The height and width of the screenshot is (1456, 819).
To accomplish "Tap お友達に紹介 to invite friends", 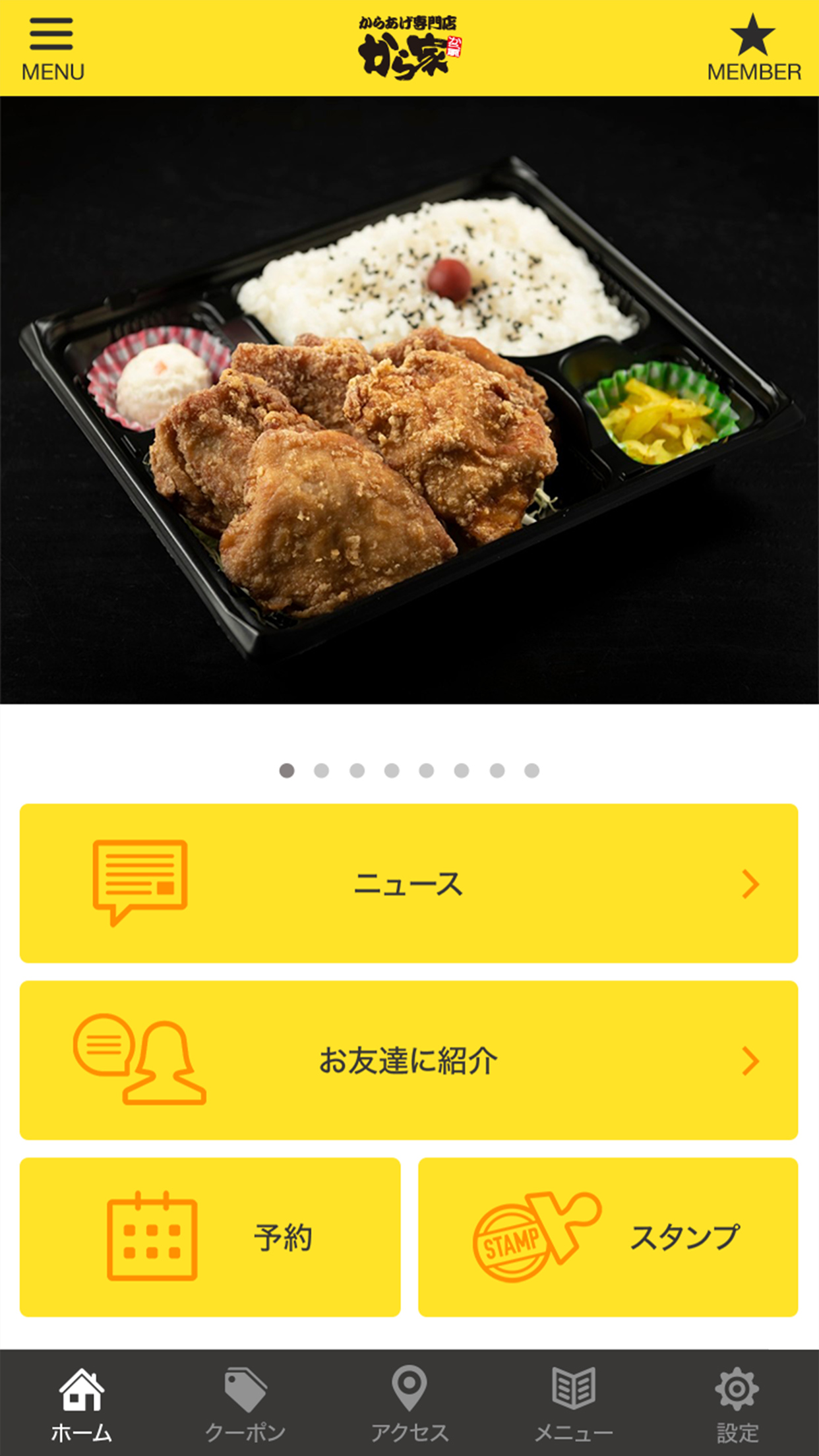I will pos(409,1060).
